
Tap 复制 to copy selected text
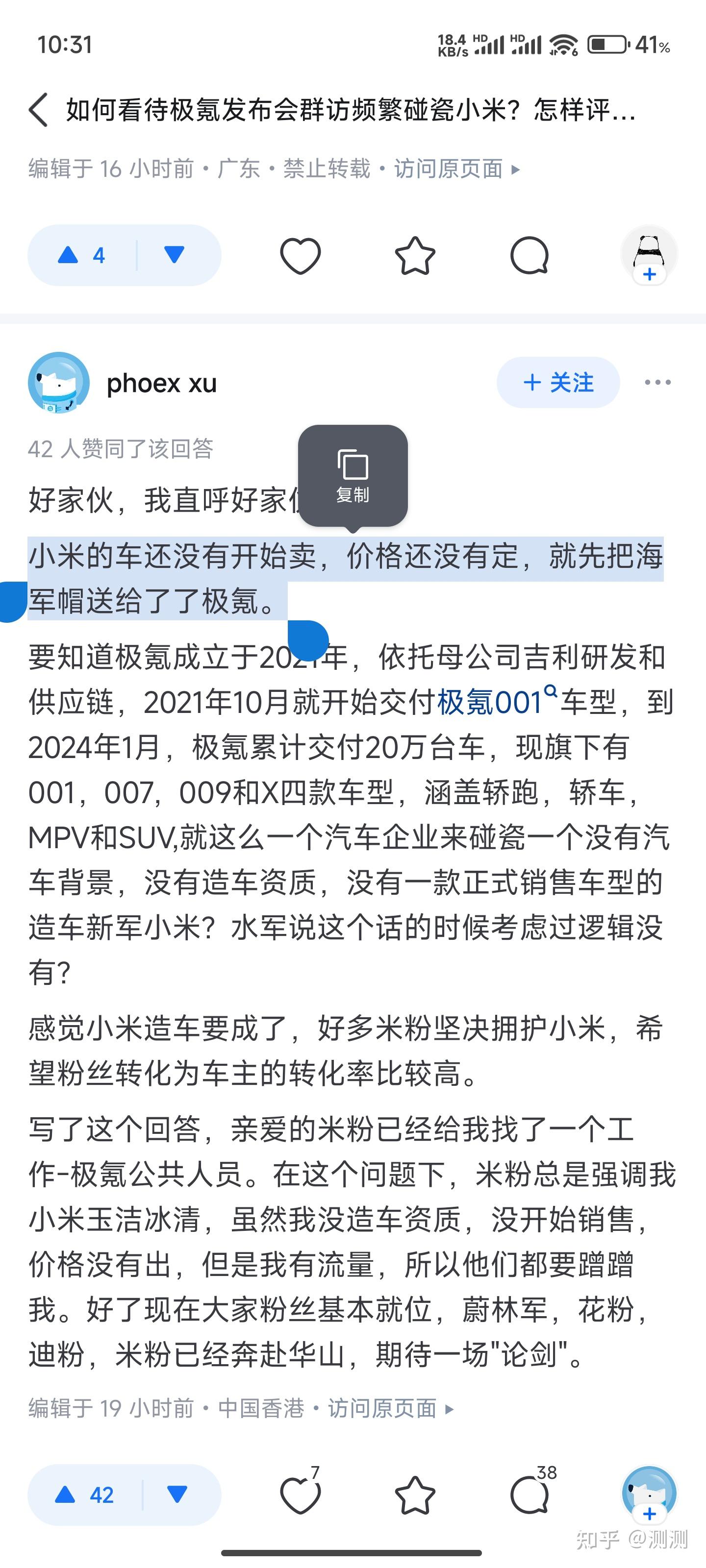pos(353,476)
